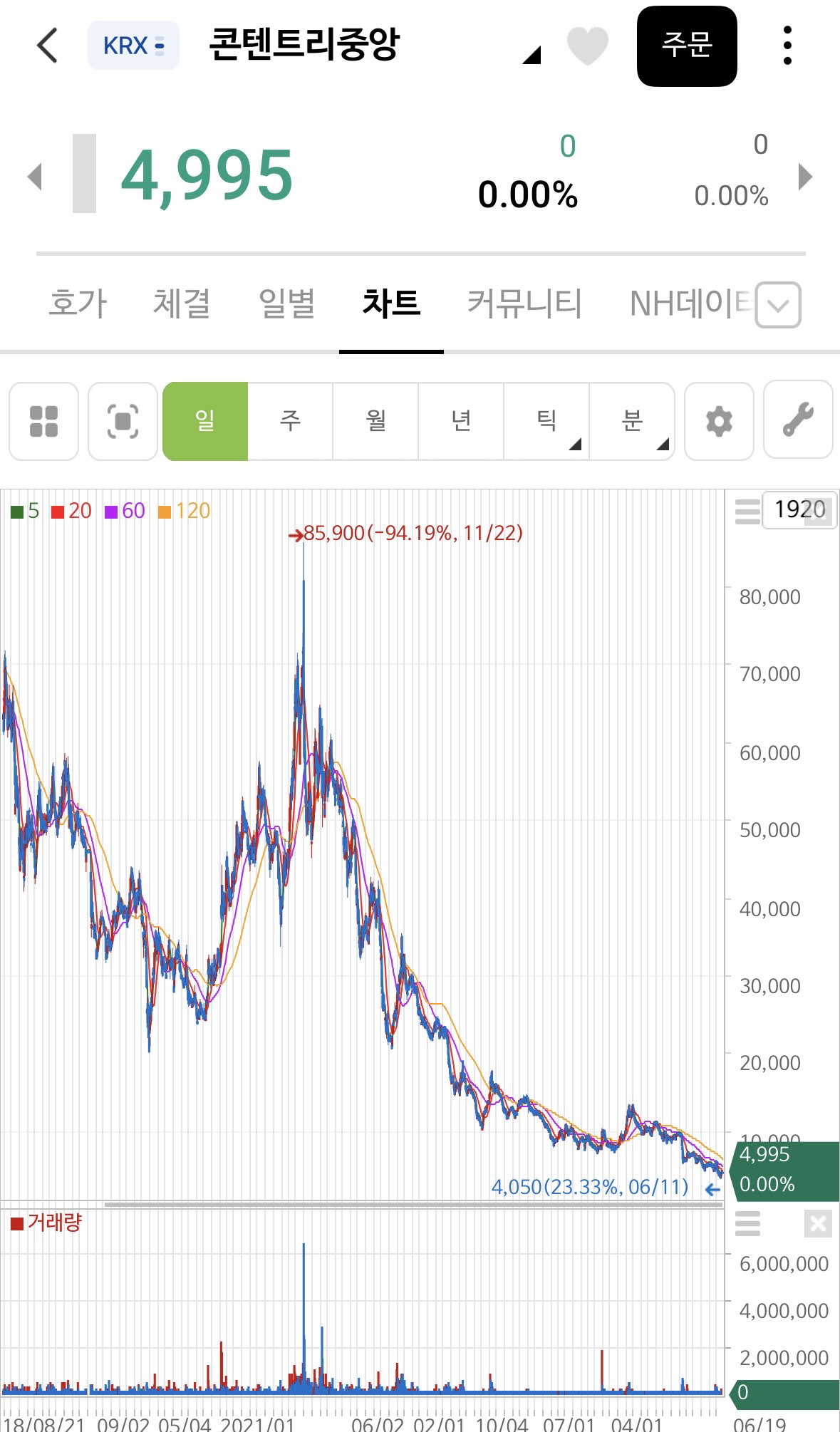
Task: Expand the tab list with the chevron
Action: coord(778,305)
